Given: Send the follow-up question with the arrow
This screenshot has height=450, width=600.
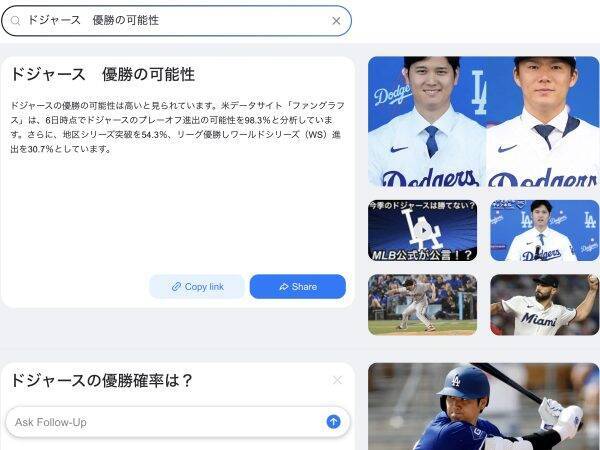Looking at the screenshot, I should click(333, 422).
